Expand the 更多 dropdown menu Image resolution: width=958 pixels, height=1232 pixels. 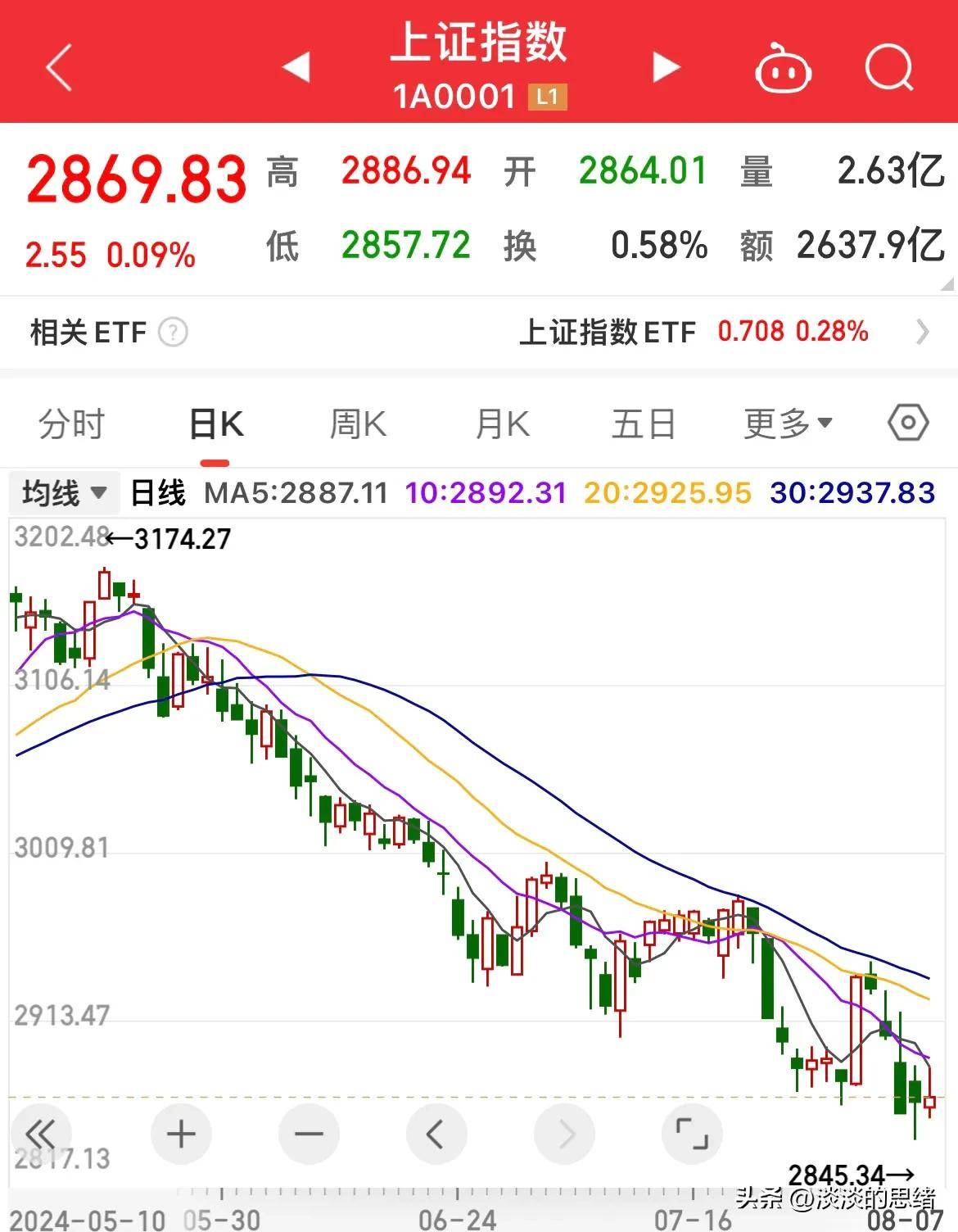tap(788, 423)
